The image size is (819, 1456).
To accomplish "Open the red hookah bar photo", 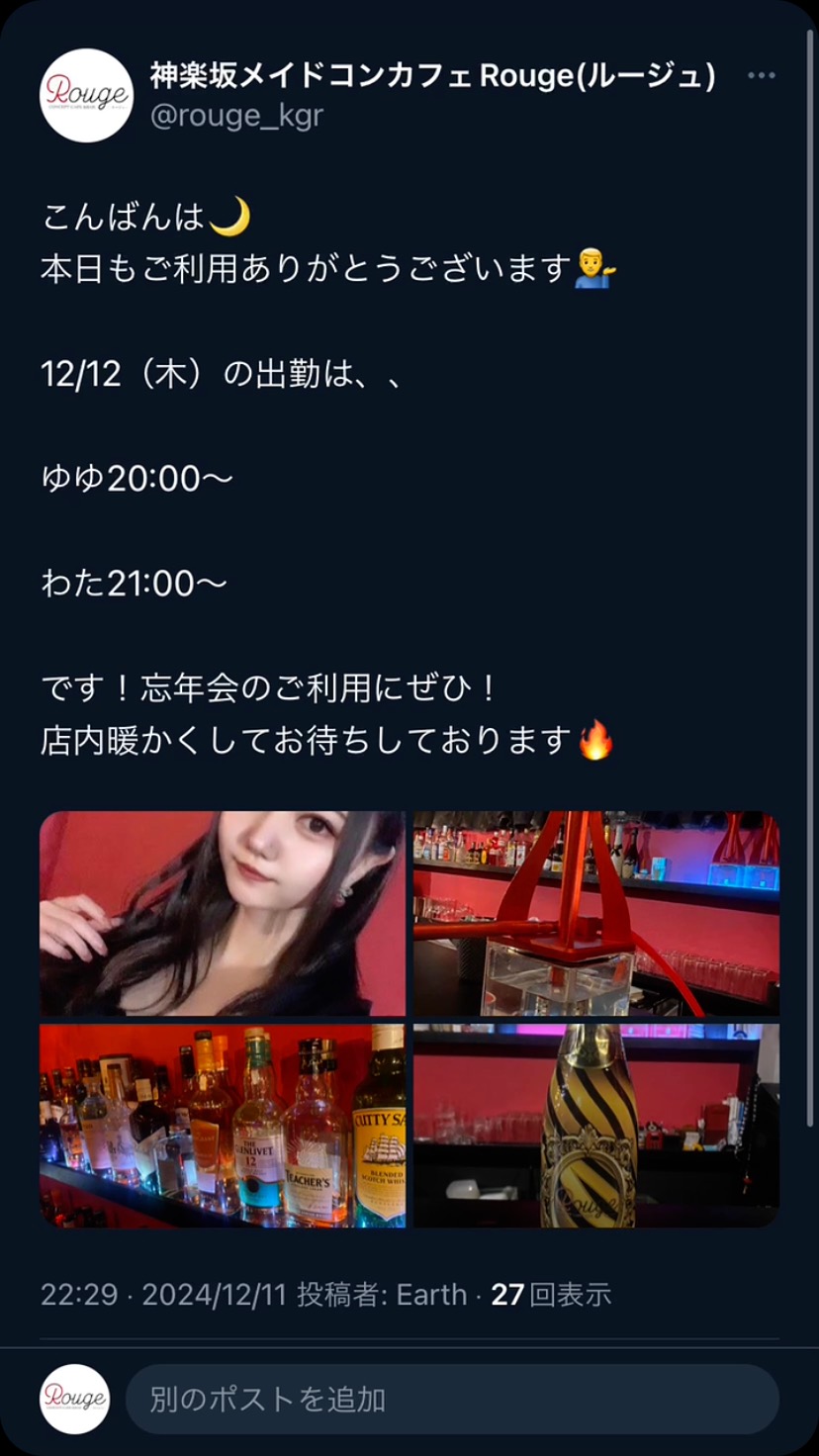I will 596,913.
